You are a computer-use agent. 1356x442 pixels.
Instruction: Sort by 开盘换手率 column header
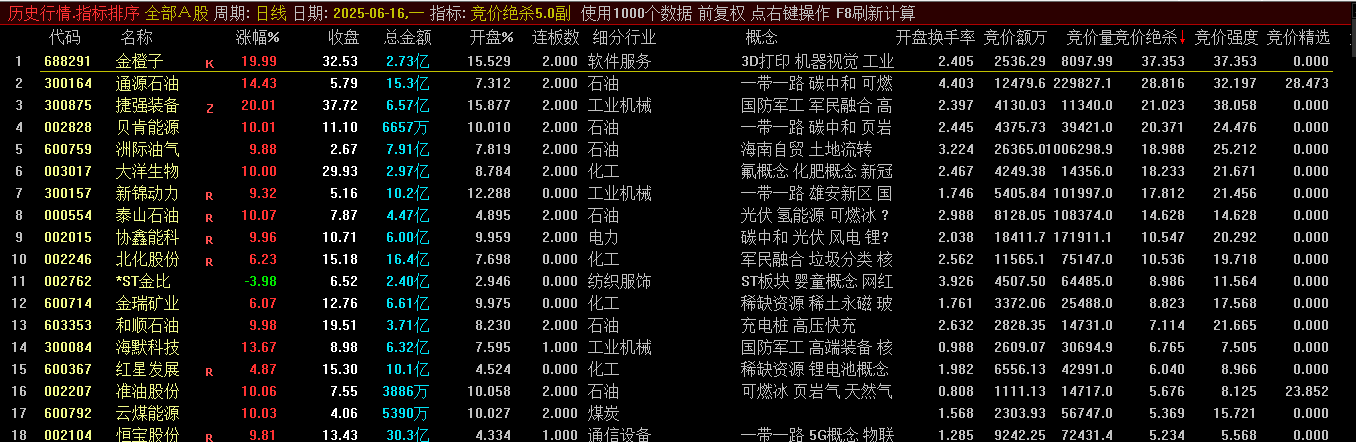pos(935,38)
